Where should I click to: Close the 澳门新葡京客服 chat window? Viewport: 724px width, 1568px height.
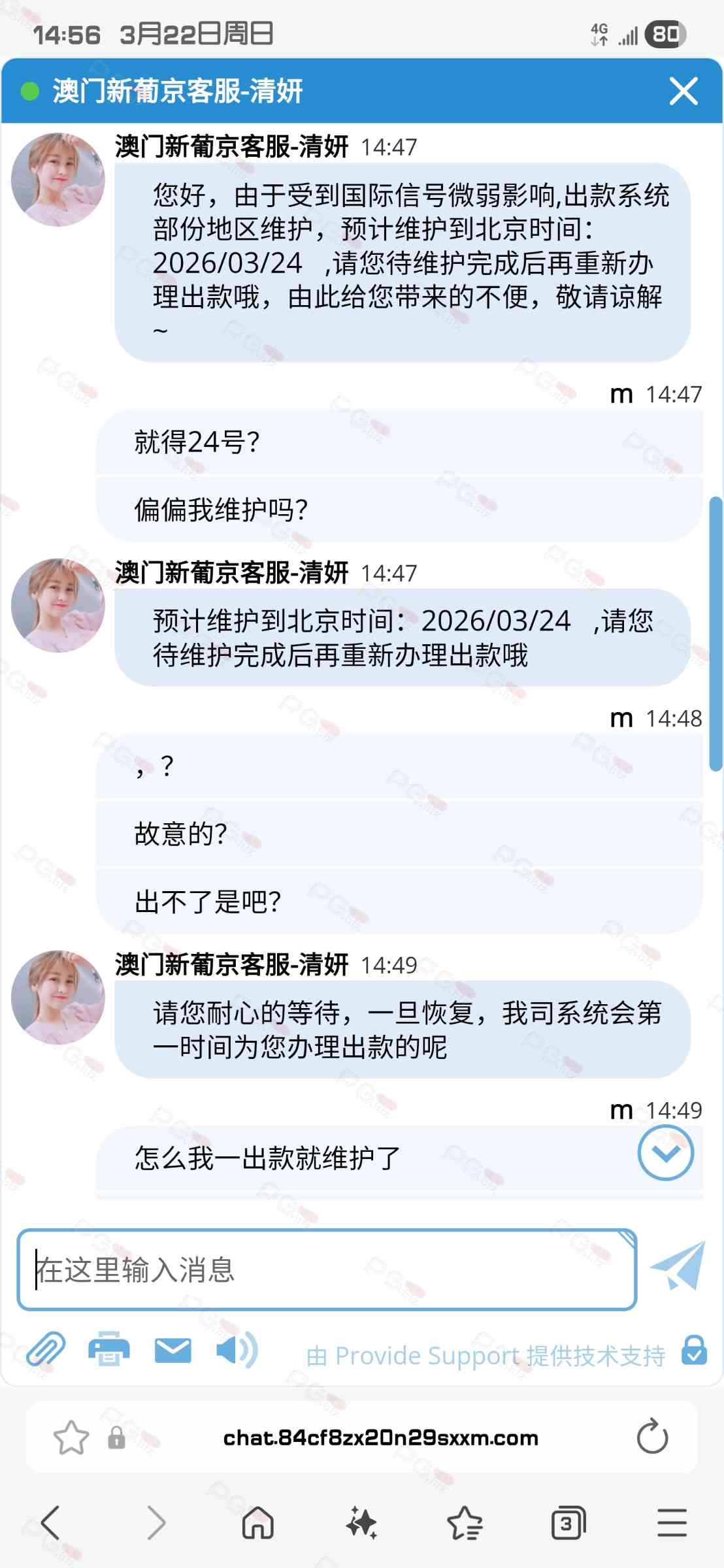point(683,91)
